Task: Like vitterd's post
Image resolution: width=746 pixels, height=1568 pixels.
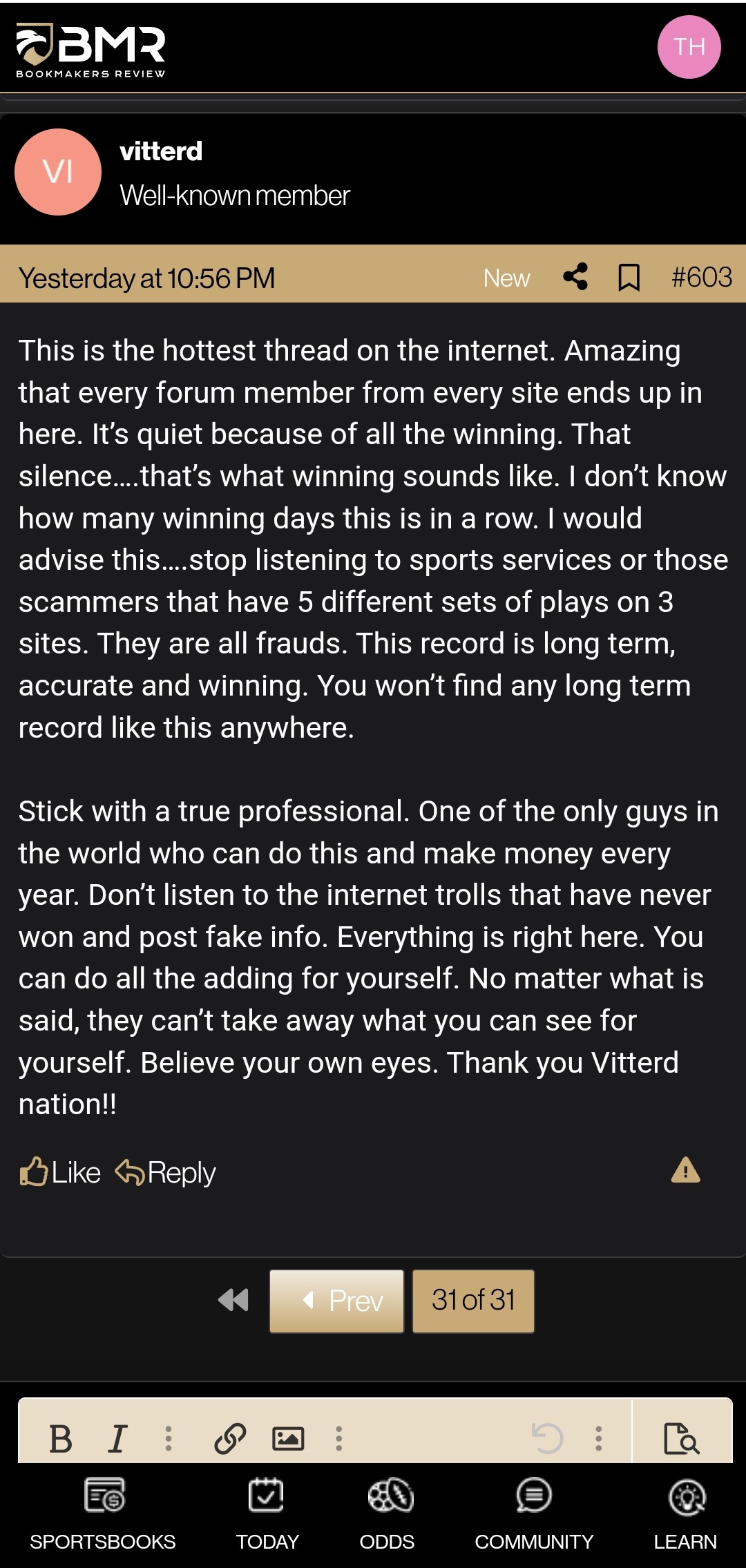Action: point(61,1172)
